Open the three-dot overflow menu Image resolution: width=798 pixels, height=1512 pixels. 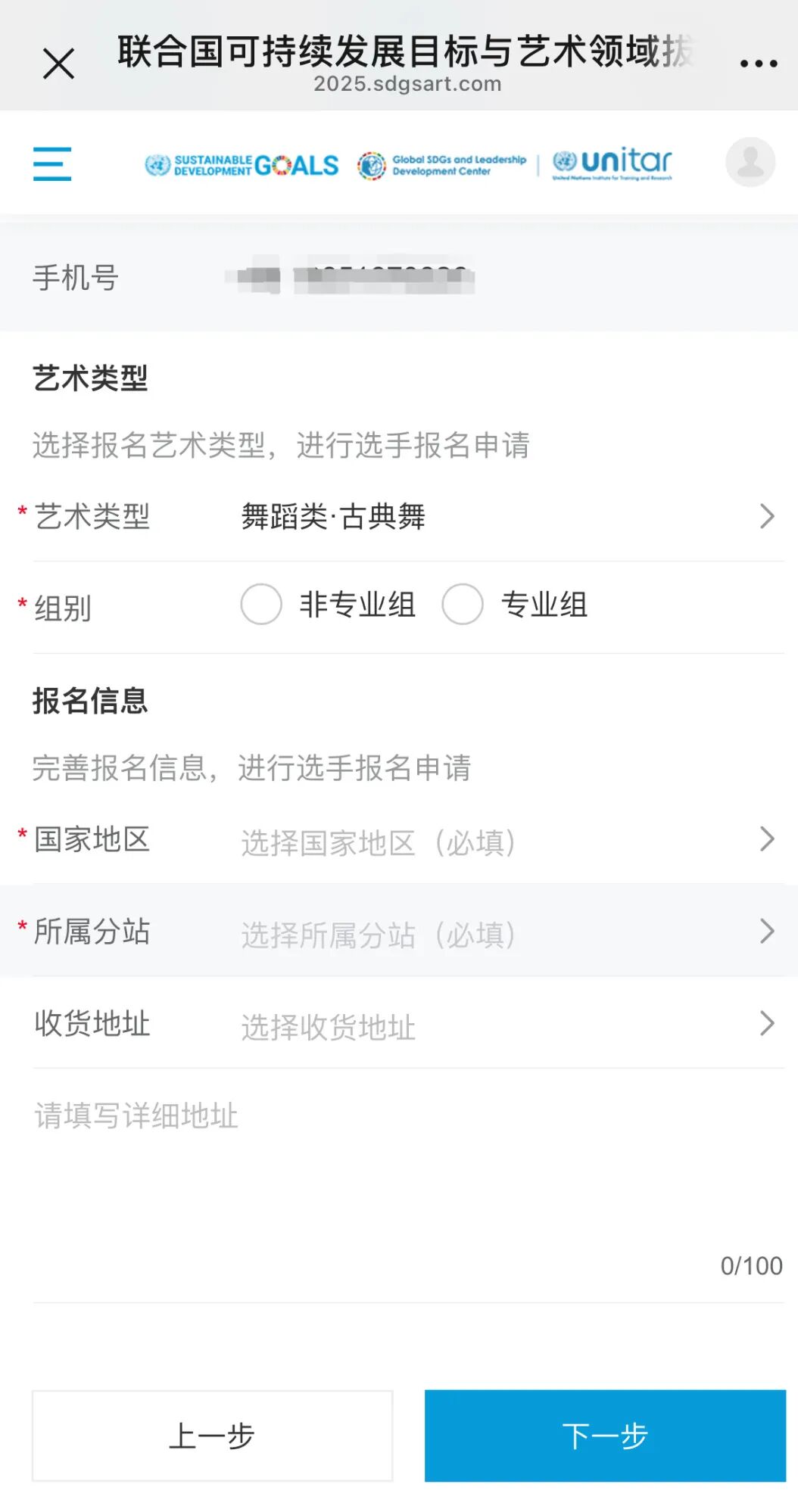pyautogui.click(x=759, y=64)
